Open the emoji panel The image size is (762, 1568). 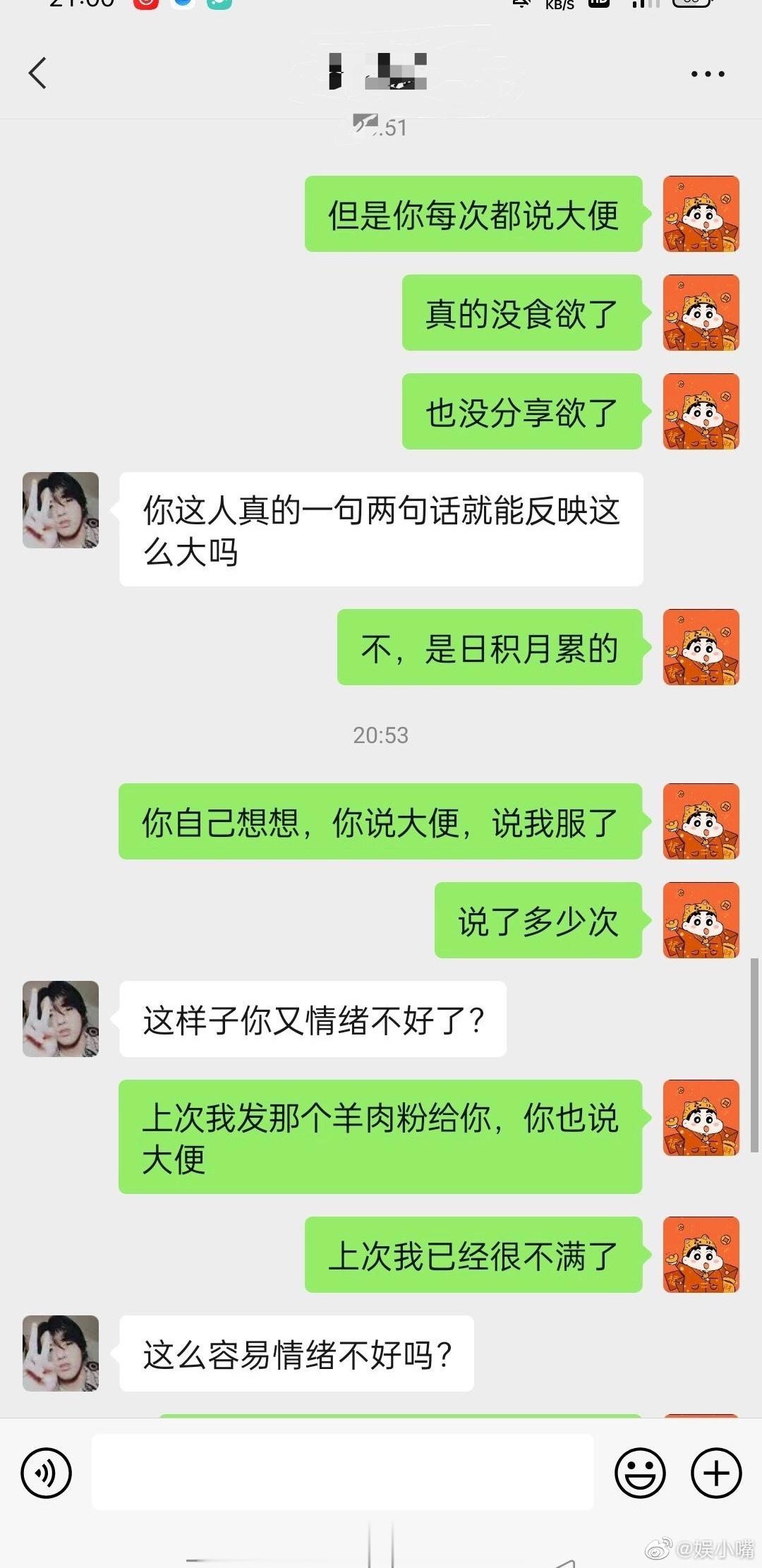point(640,1473)
